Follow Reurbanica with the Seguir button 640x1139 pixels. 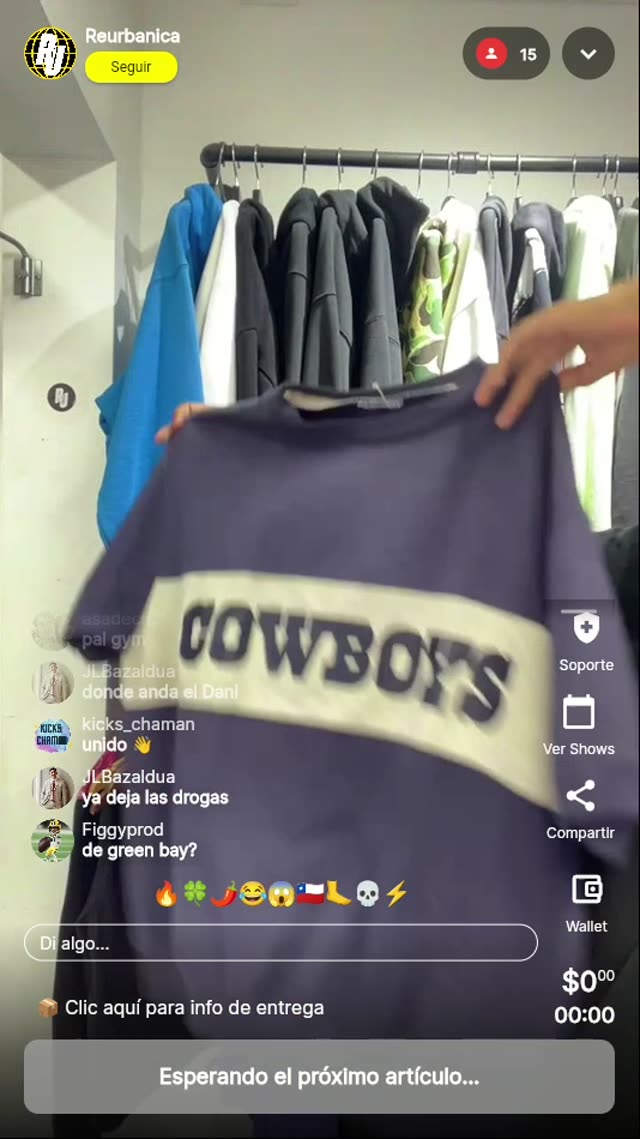(x=131, y=67)
